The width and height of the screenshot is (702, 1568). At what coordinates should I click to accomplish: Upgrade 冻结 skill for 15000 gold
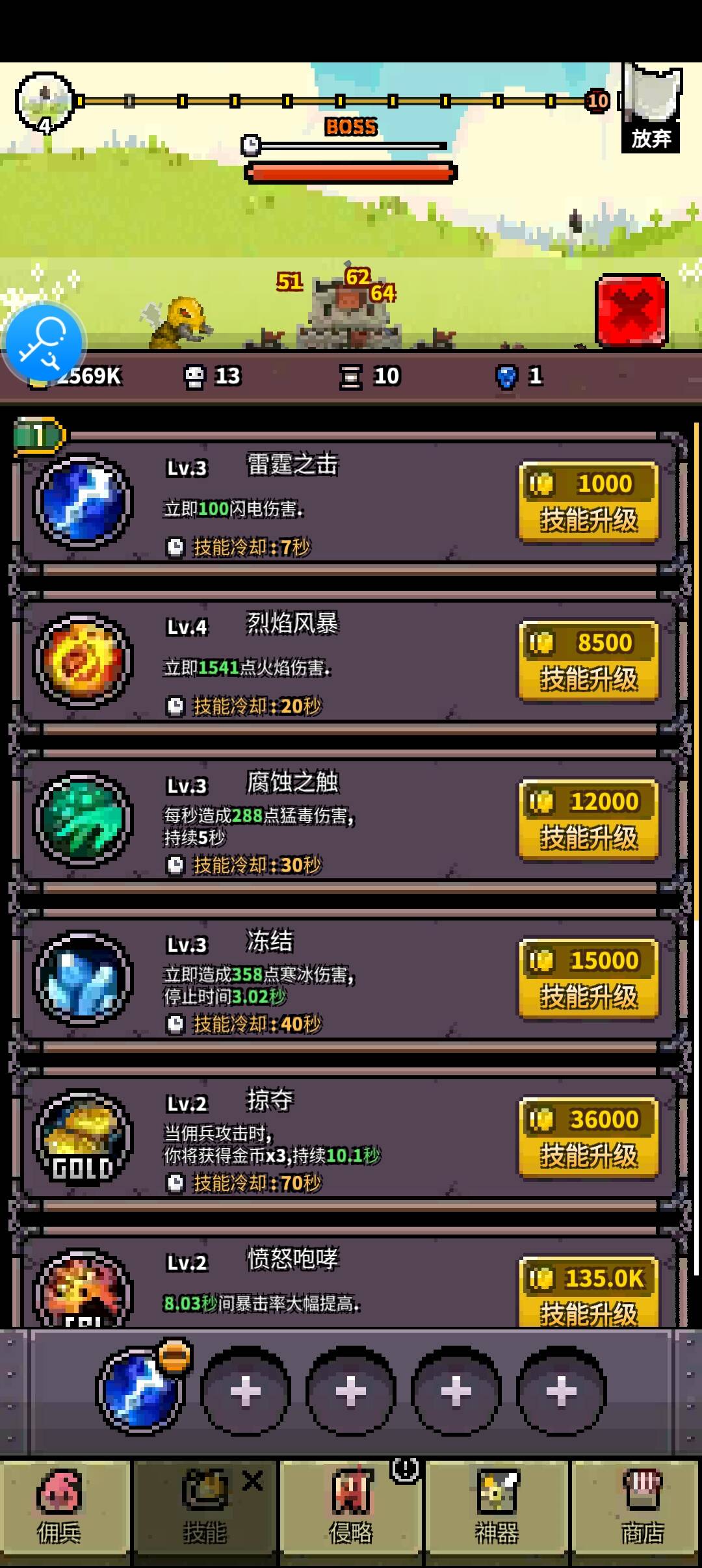point(589,979)
